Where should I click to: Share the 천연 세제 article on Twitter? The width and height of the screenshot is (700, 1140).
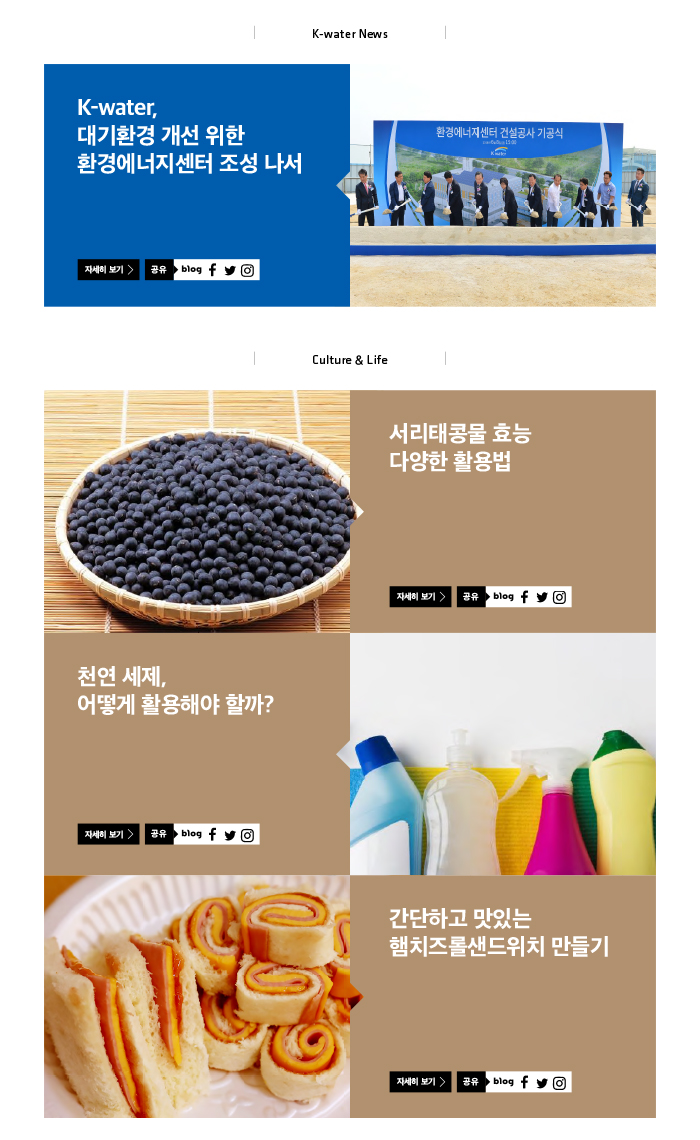(230, 835)
